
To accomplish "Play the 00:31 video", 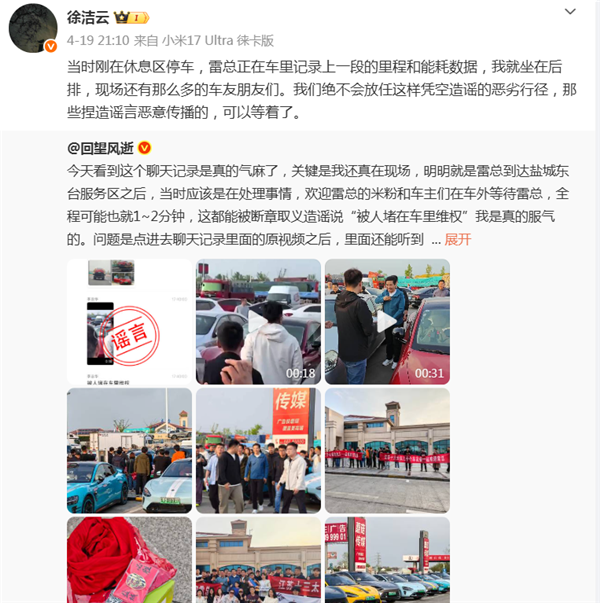I will coord(387,321).
